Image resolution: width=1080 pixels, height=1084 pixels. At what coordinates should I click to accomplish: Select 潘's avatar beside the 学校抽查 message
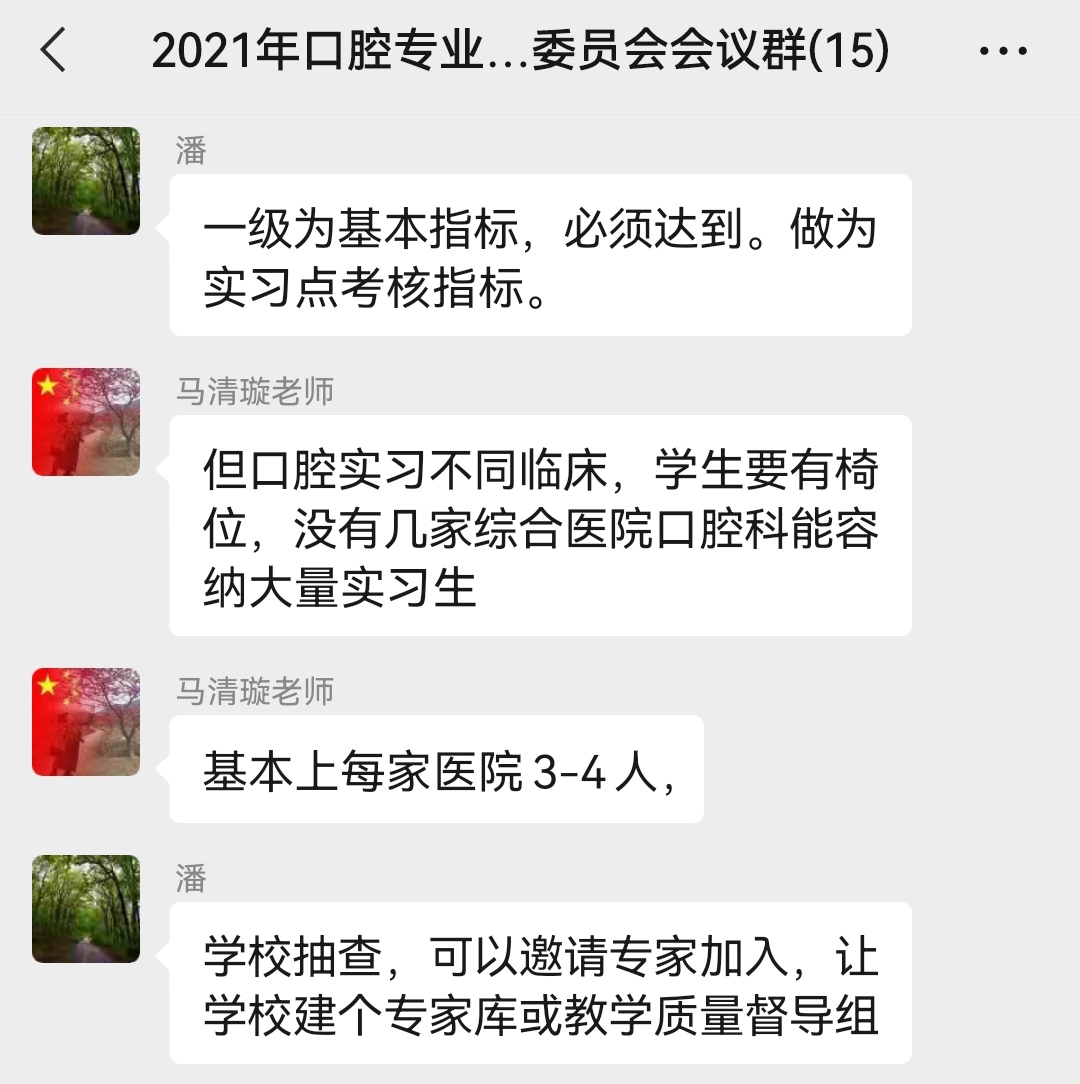(x=86, y=909)
